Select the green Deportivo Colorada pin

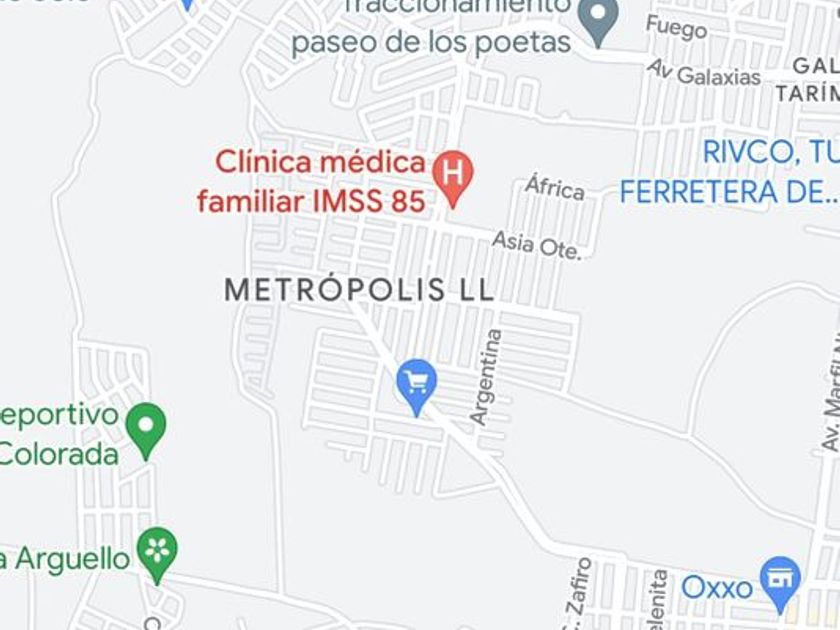tap(146, 431)
